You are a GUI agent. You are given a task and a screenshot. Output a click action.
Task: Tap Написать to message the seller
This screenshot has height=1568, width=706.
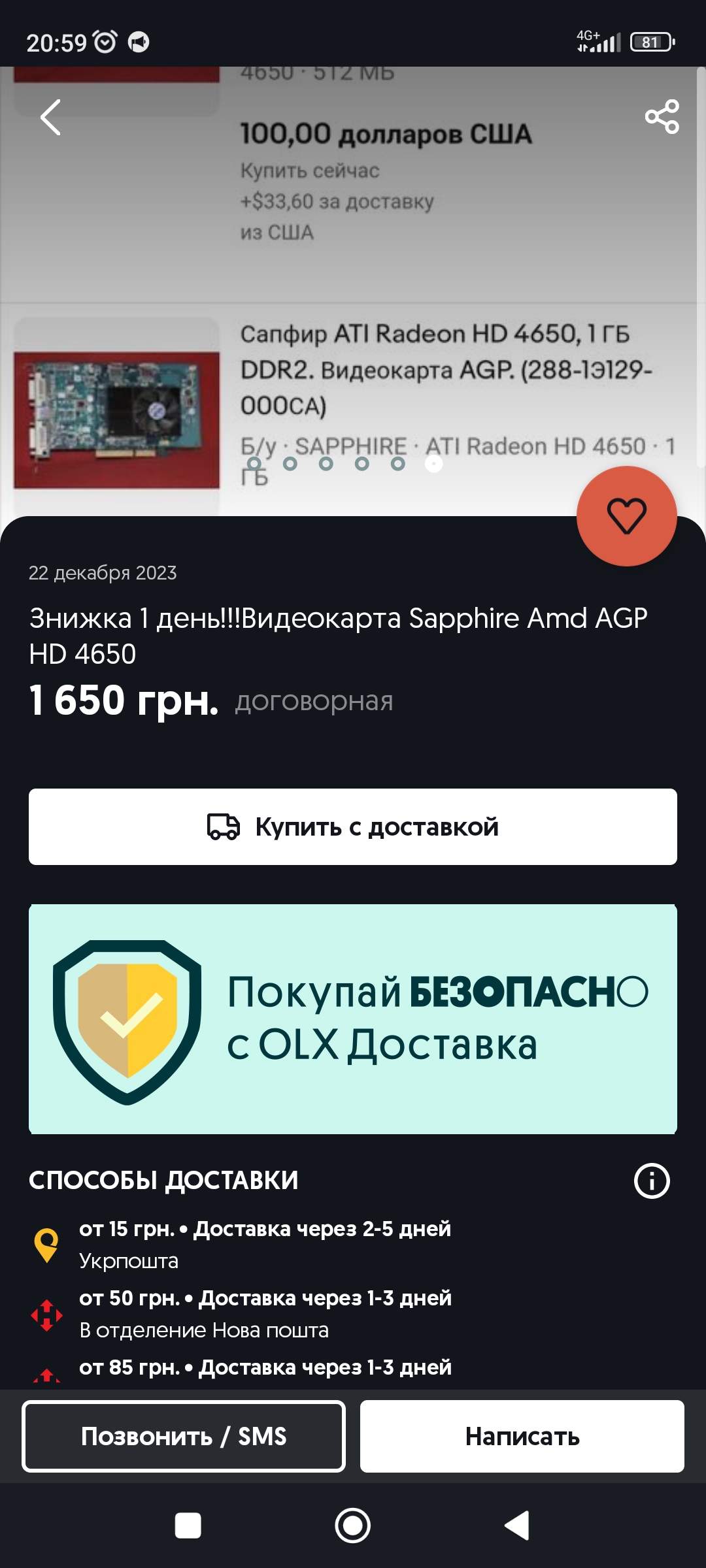click(522, 1436)
